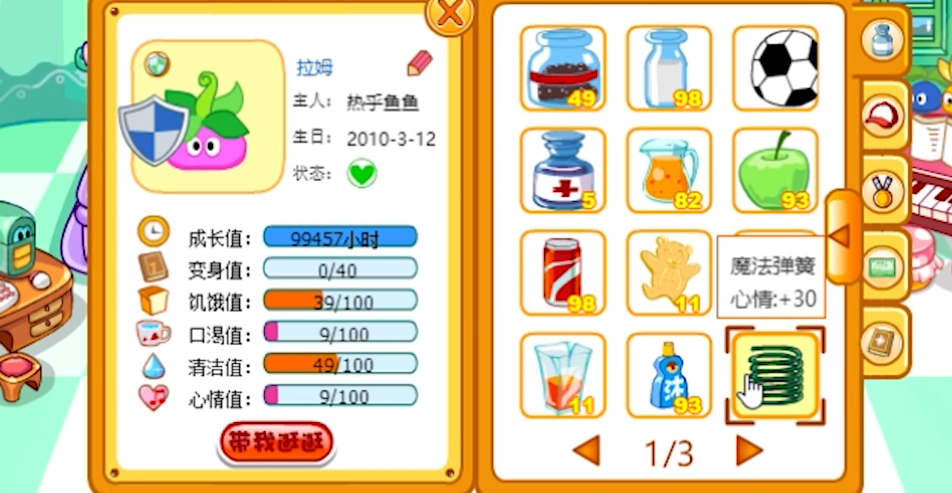Image resolution: width=952 pixels, height=493 pixels.
Task: Collapse the item panel with orange arrow
Action: (840, 236)
